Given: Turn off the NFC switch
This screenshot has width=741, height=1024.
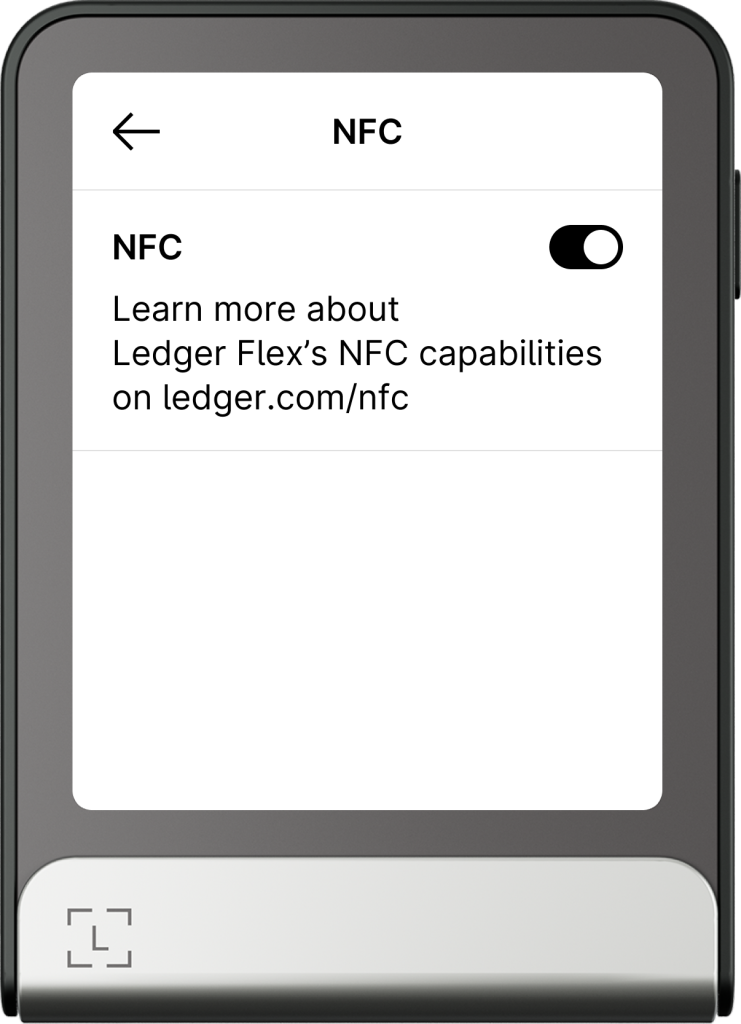Looking at the screenshot, I should pos(585,248).
